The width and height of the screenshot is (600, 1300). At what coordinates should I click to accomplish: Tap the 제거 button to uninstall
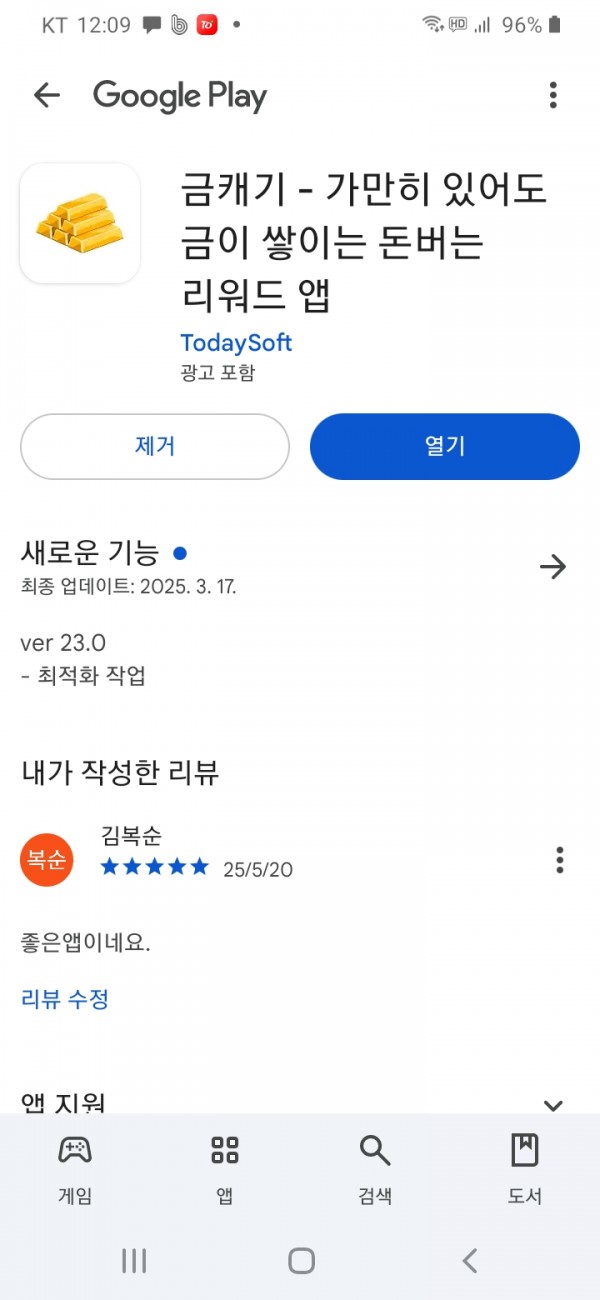click(155, 446)
